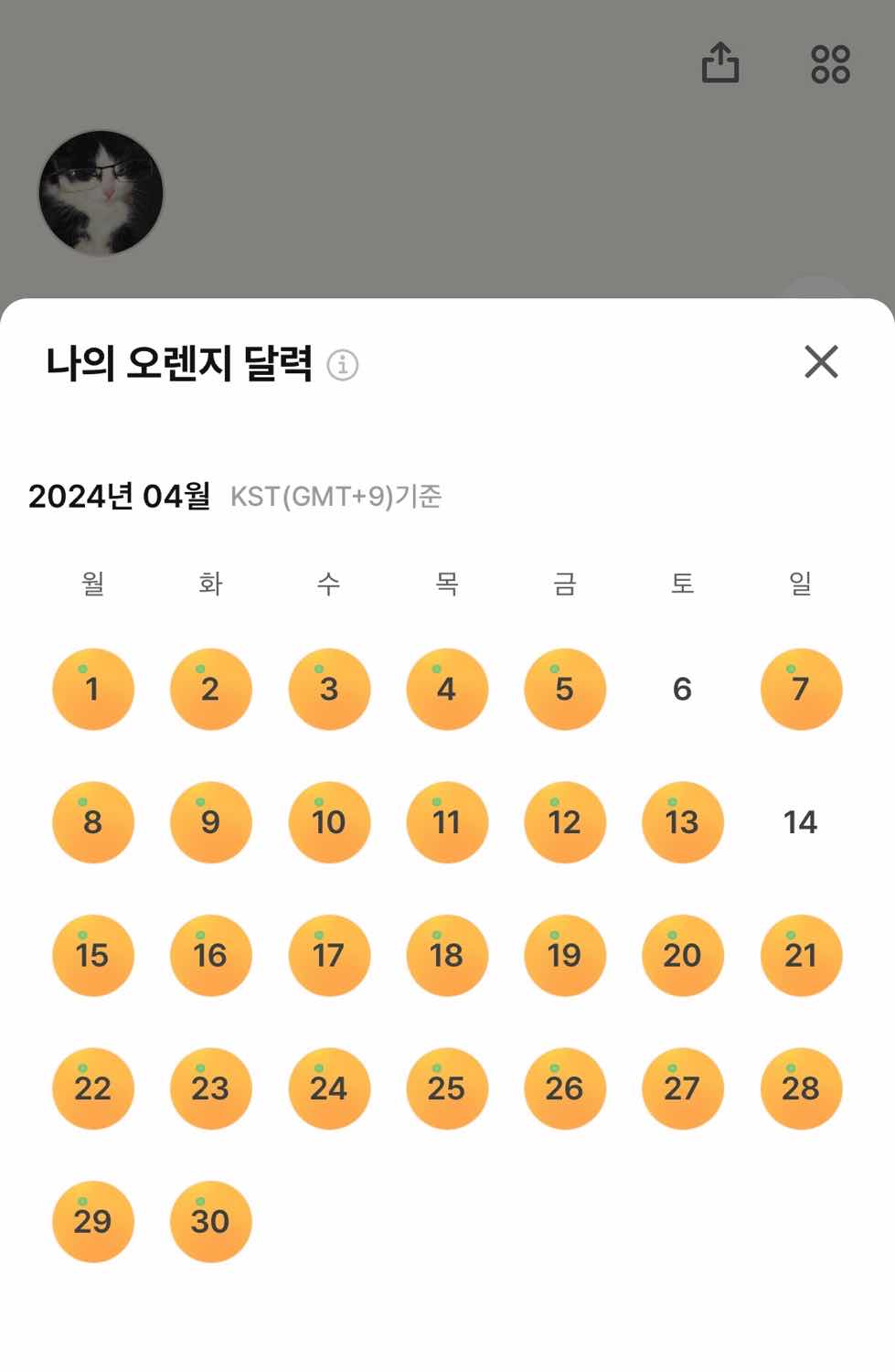Select the orange icon on April 21
This screenshot has height=1372, width=895.
click(x=800, y=955)
